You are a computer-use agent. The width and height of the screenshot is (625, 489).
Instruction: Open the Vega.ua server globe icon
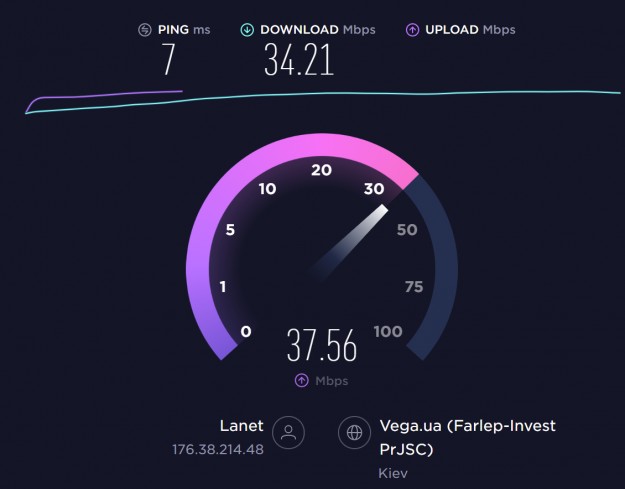coord(354,433)
